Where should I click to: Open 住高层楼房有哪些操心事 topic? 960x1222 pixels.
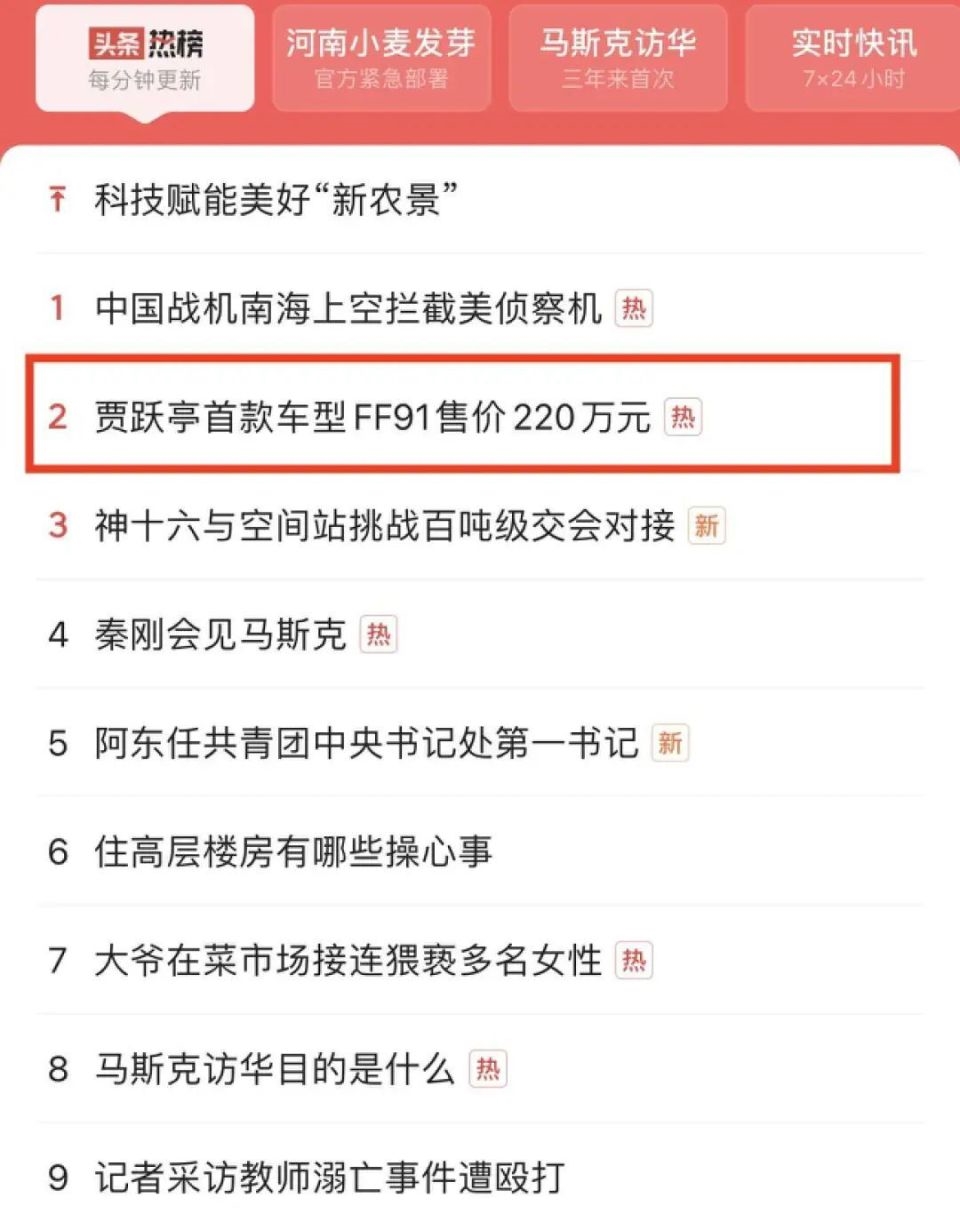click(293, 853)
